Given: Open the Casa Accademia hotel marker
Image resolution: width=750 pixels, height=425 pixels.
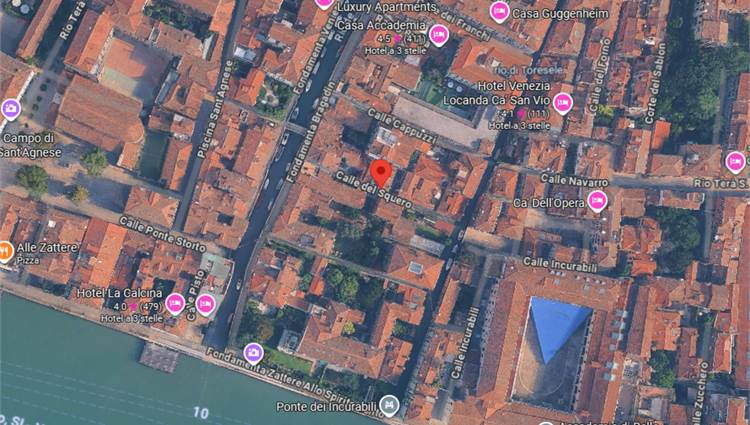Looking at the screenshot, I should tap(438, 35).
